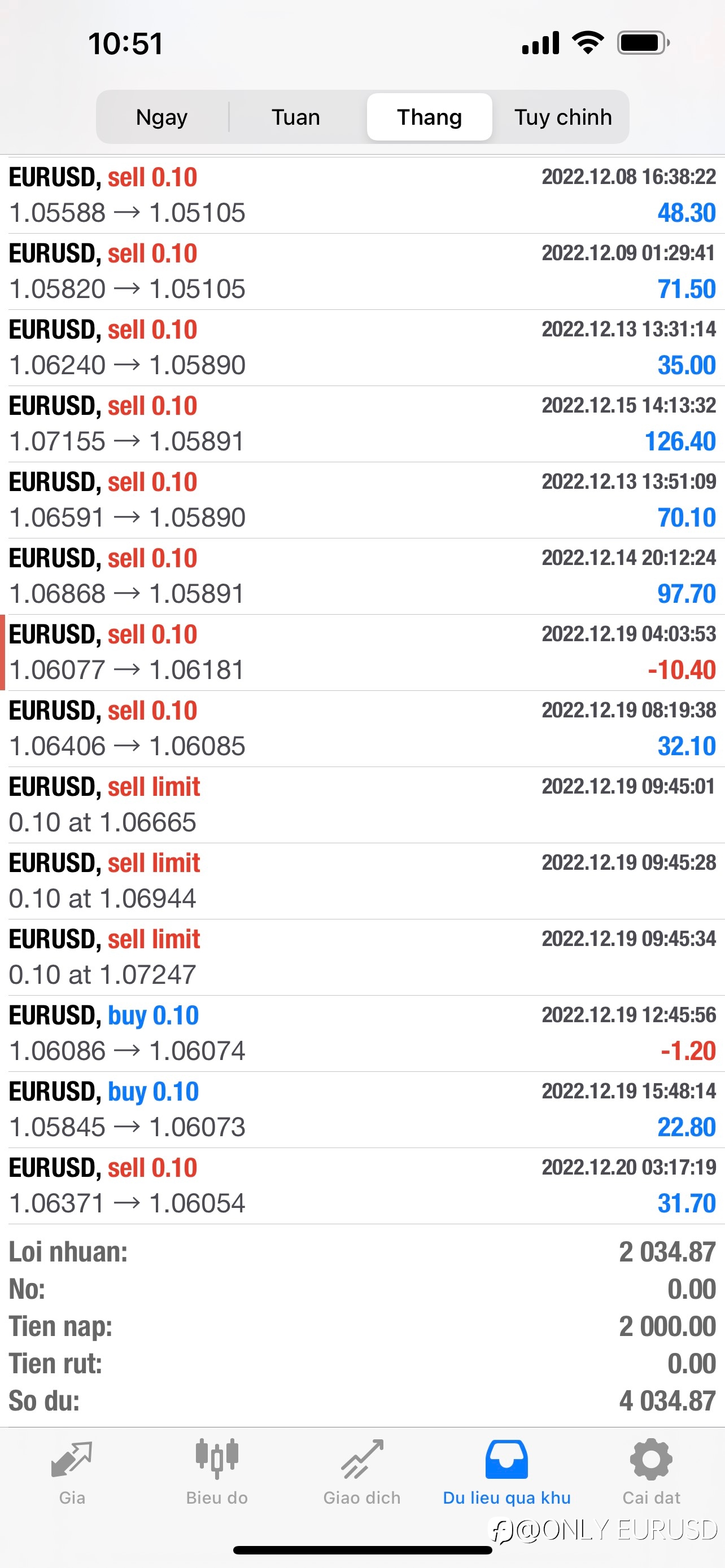
Task: Expand the buy trade with -1.20 loss
Action: 362,1033
